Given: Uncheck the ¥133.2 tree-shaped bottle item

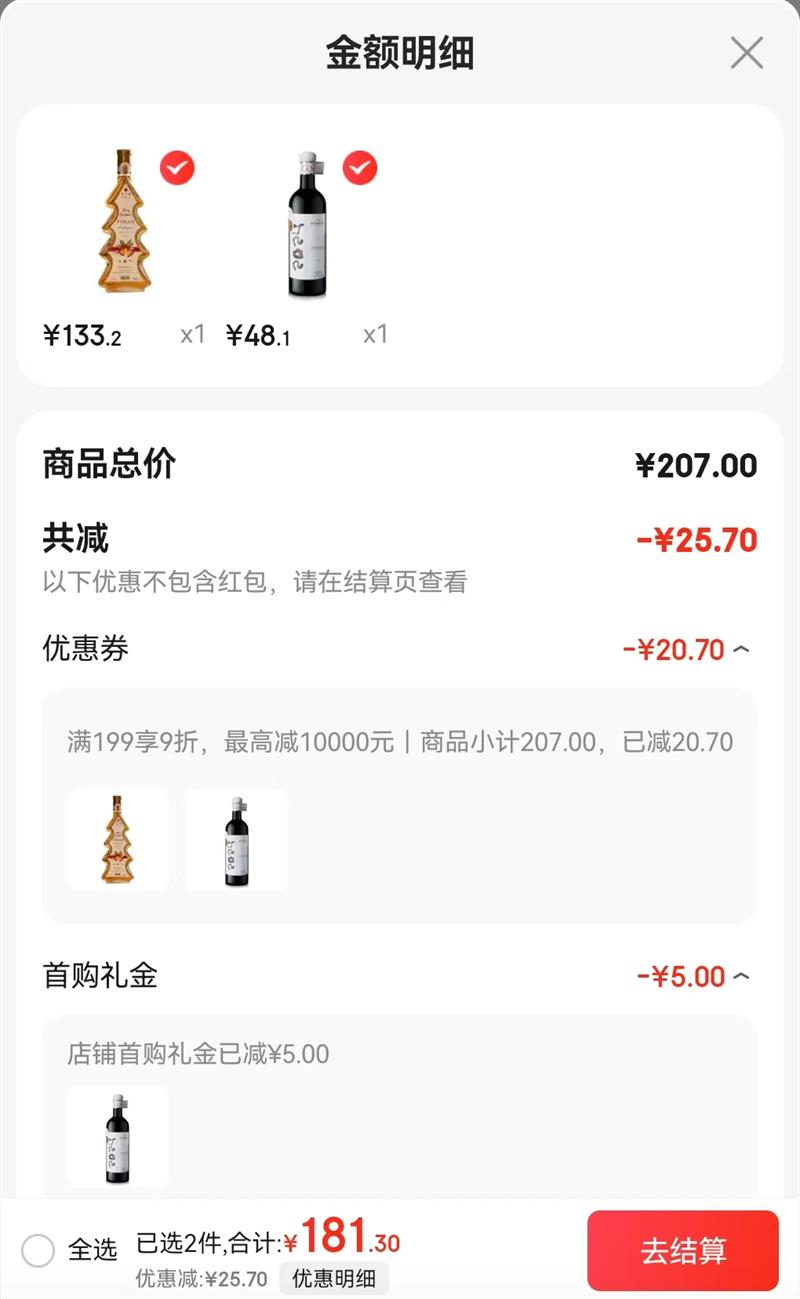Looking at the screenshot, I should [x=177, y=168].
